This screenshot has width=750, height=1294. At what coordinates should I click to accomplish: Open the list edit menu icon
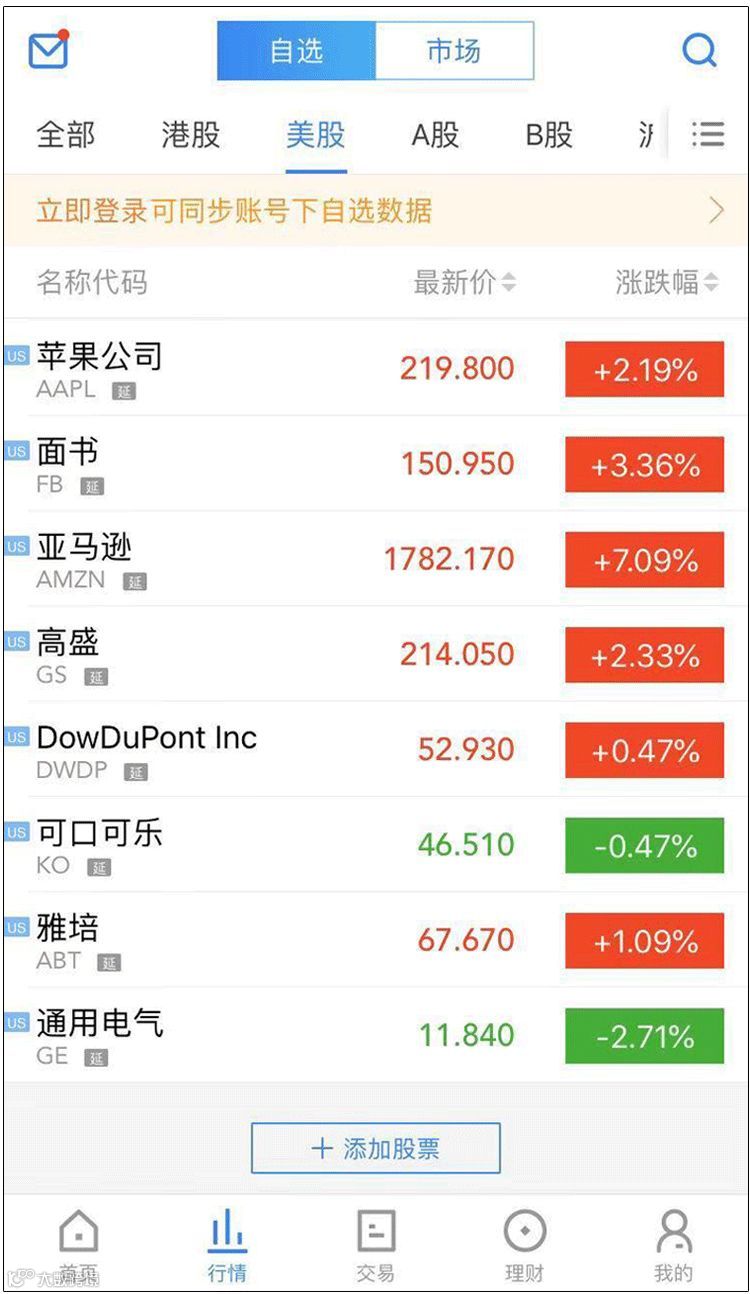point(708,134)
